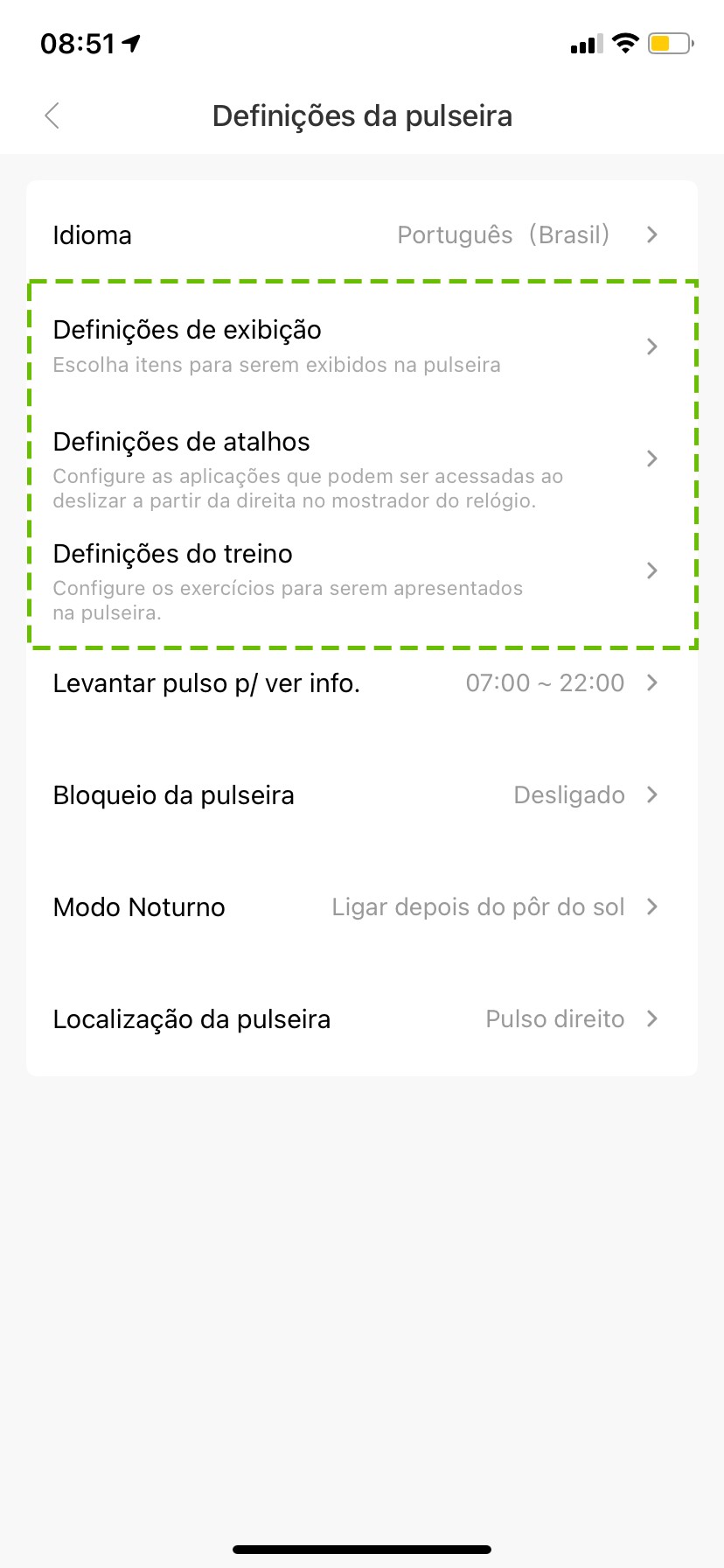Open Definições do treino
724x1568 pixels.
point(362,570)
